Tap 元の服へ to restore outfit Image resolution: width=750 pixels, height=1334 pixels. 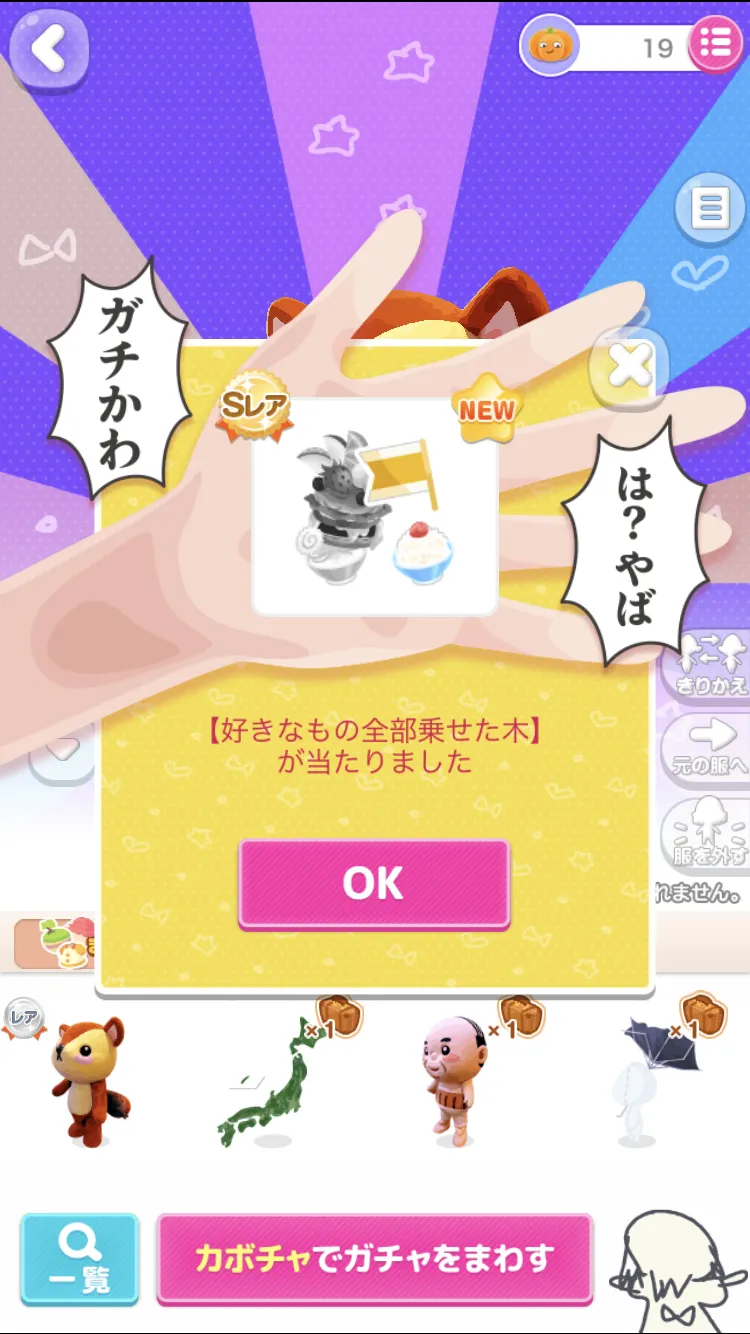[706, 747]
